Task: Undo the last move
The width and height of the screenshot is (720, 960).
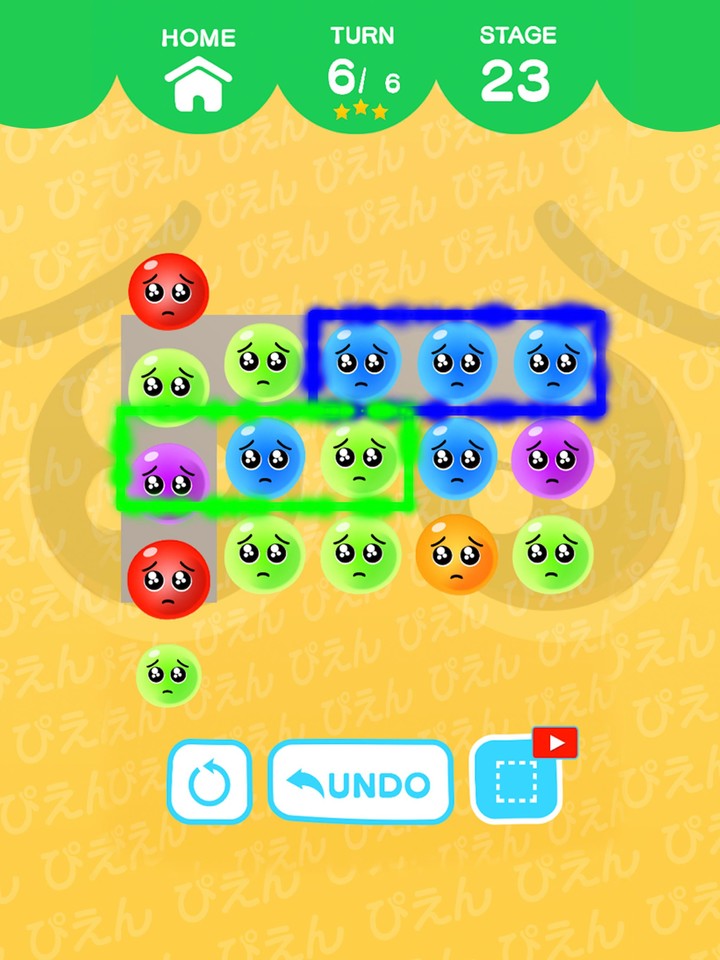Action: (x=361, y=782)
